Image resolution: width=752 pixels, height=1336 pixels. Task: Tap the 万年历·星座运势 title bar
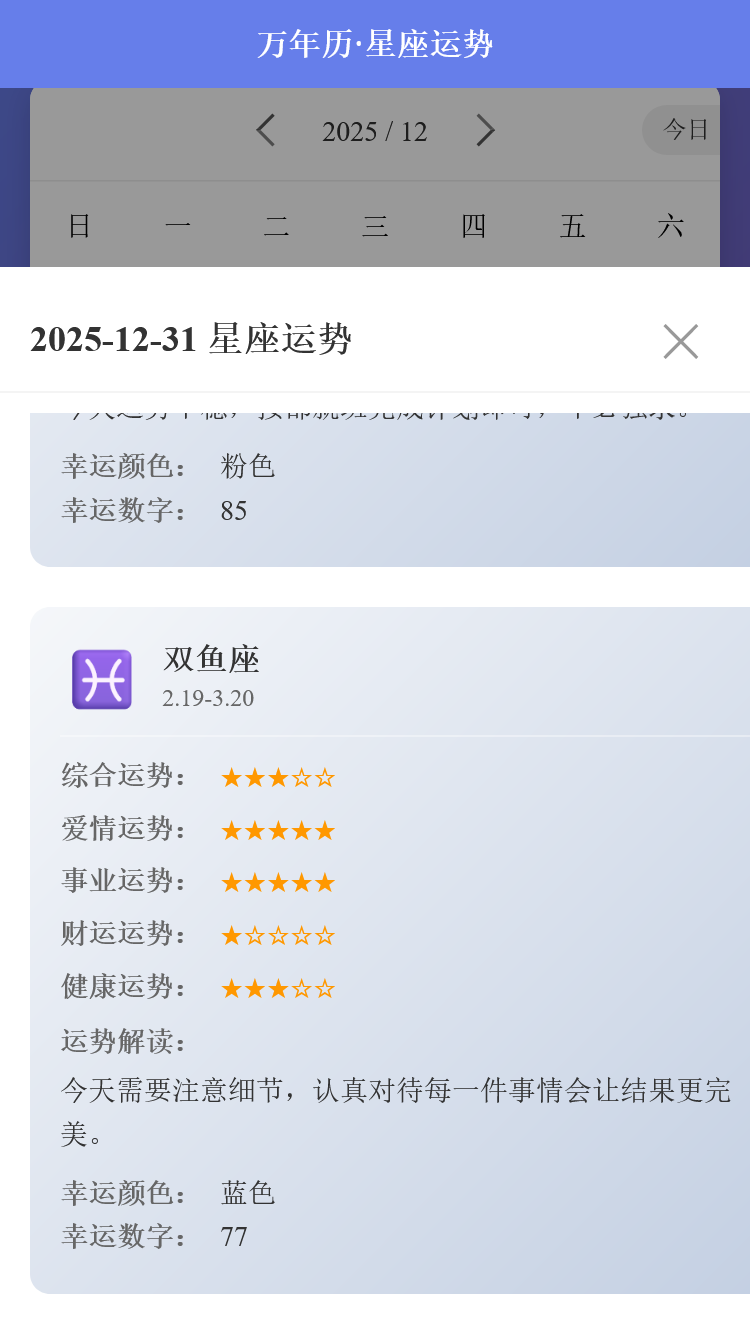376,44
